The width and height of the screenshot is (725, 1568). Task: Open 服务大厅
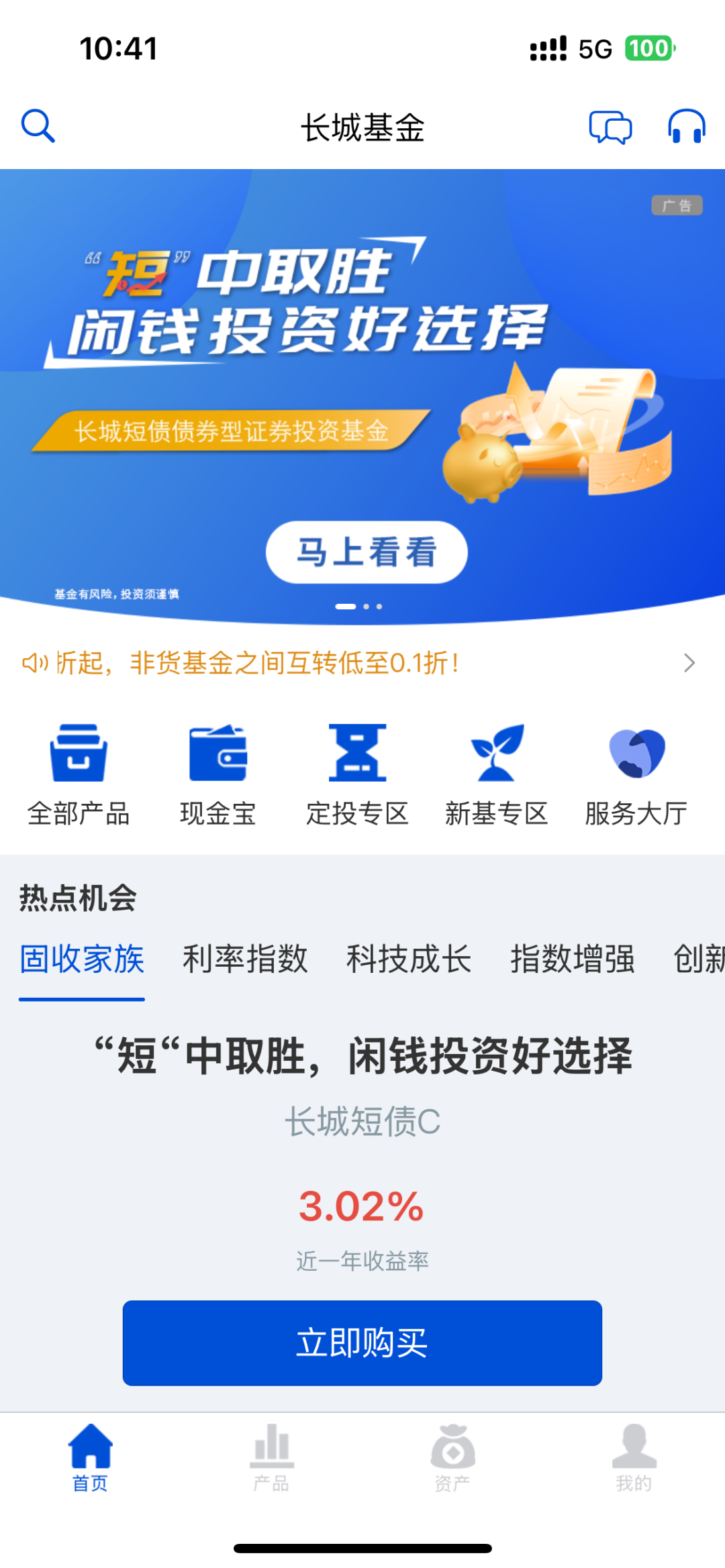[636, 775]
